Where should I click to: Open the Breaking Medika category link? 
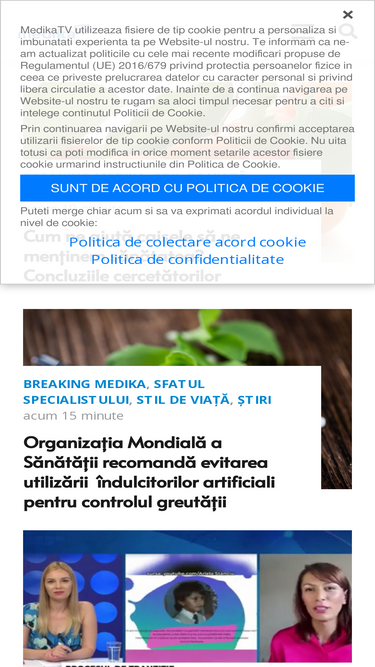pyautogui.click(x=85, y=384)
